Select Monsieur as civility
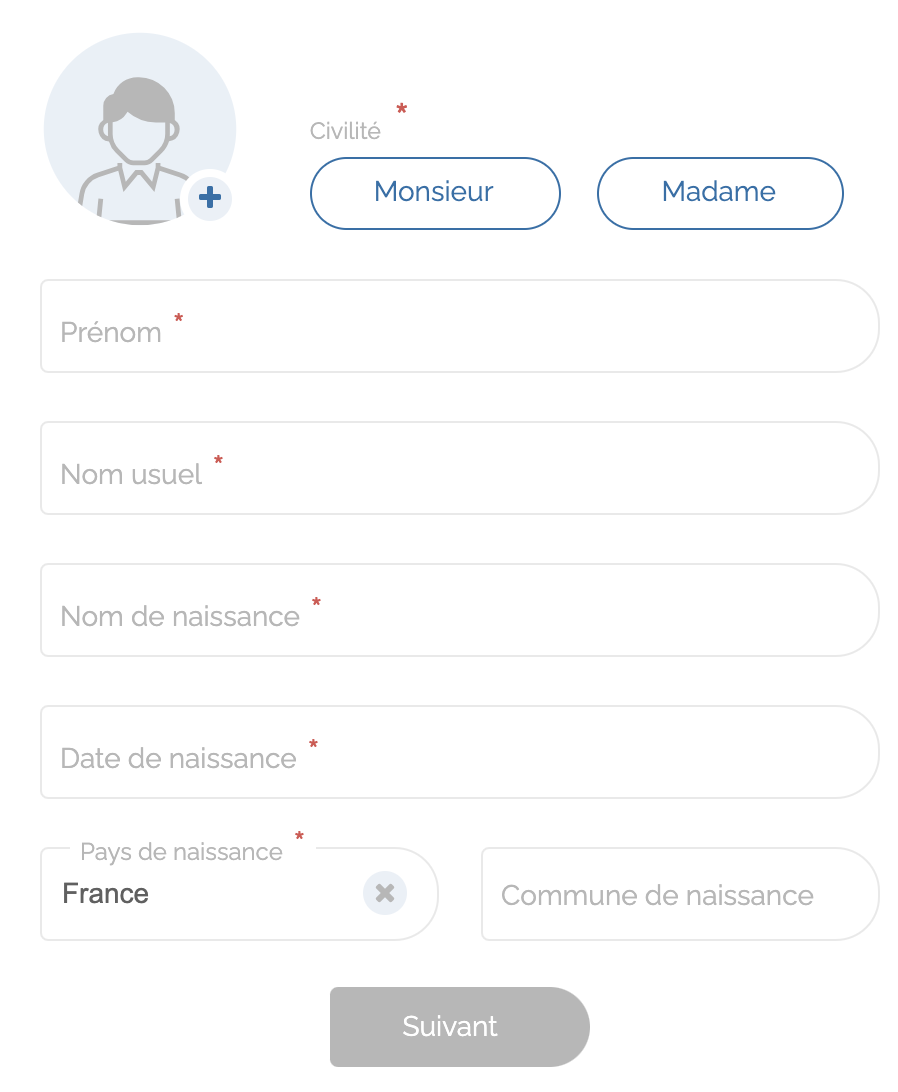 point(435,192)
